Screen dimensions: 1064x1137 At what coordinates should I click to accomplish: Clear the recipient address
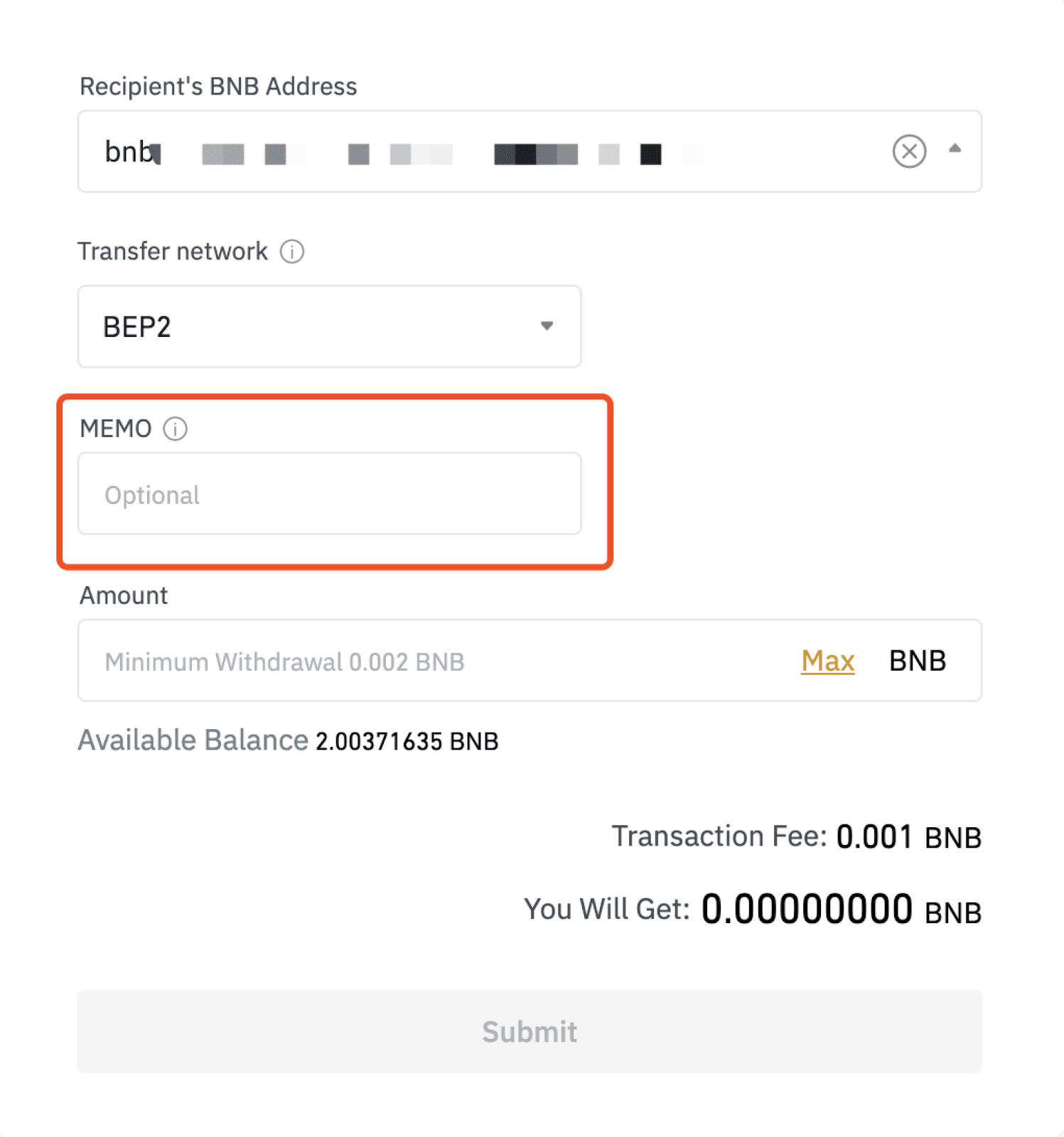tap(908, 151)
